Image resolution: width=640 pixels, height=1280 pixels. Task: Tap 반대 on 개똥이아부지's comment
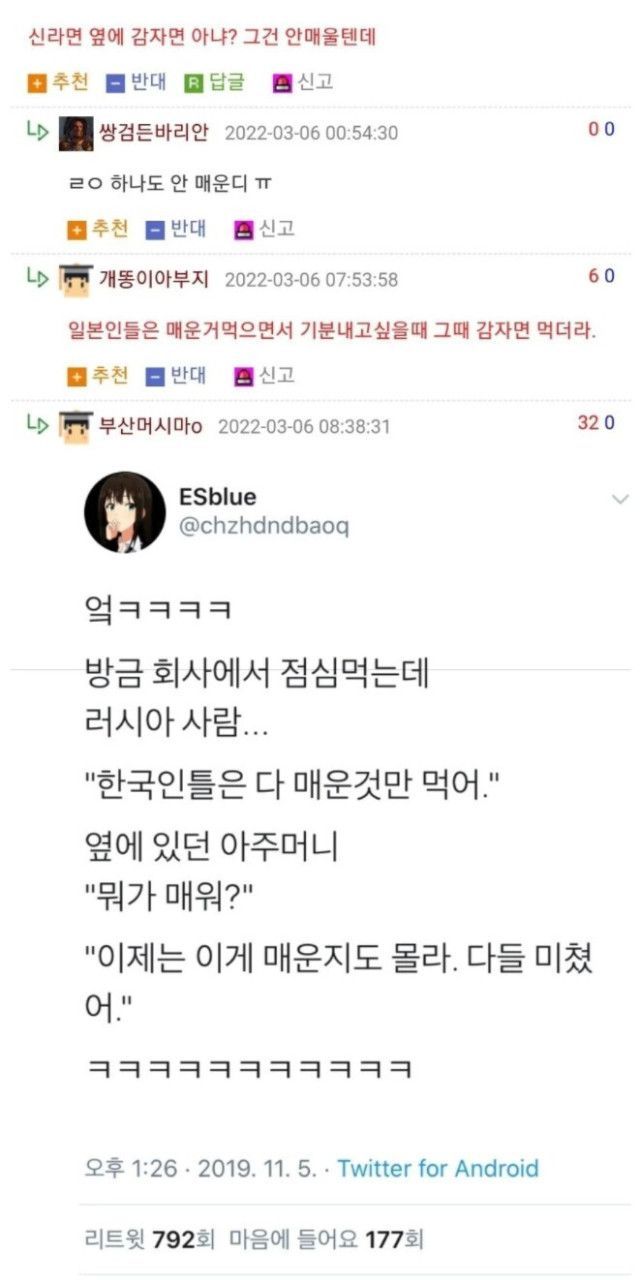tap(176, 376)
